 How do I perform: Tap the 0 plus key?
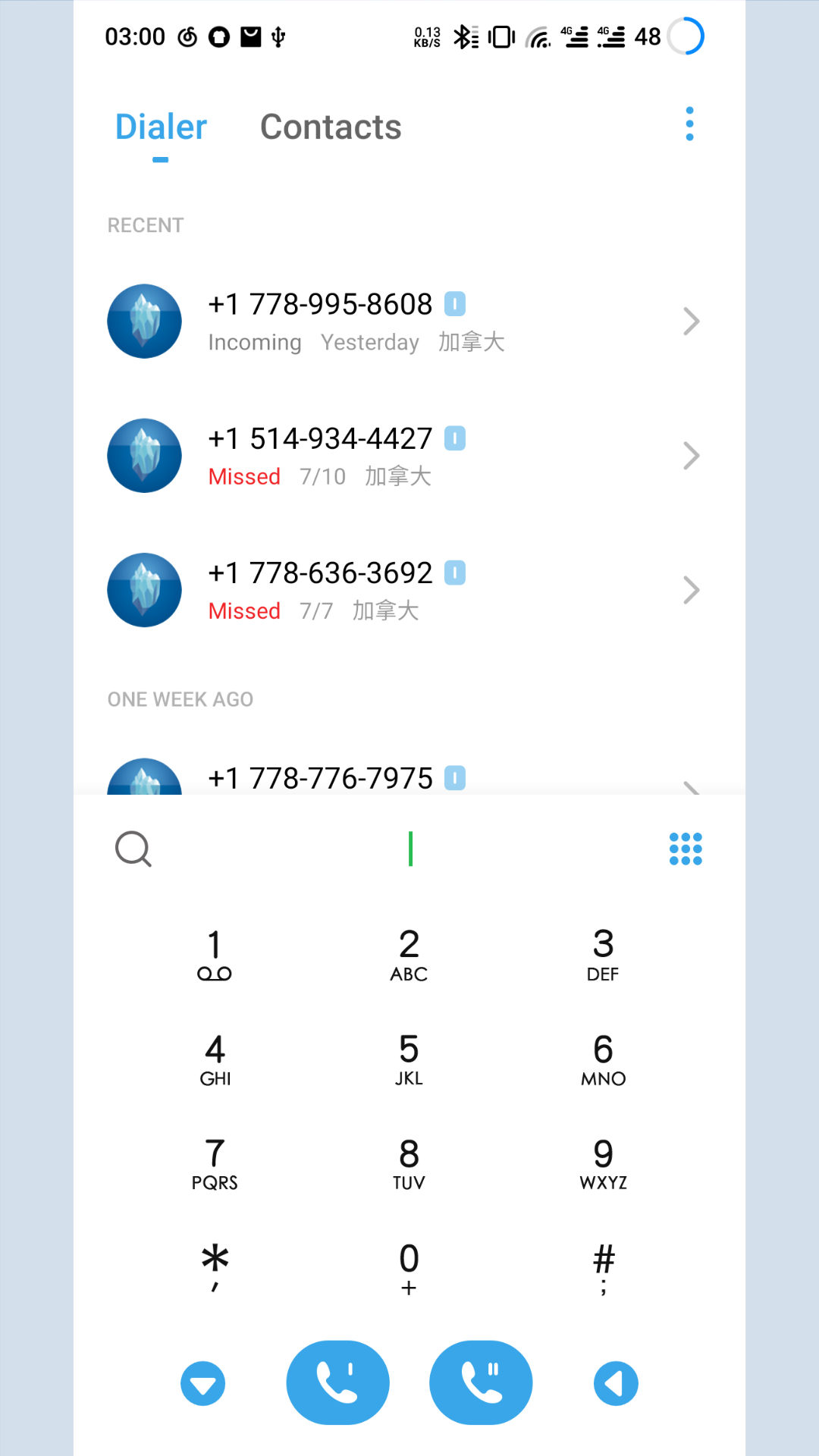coord(409,1269)
